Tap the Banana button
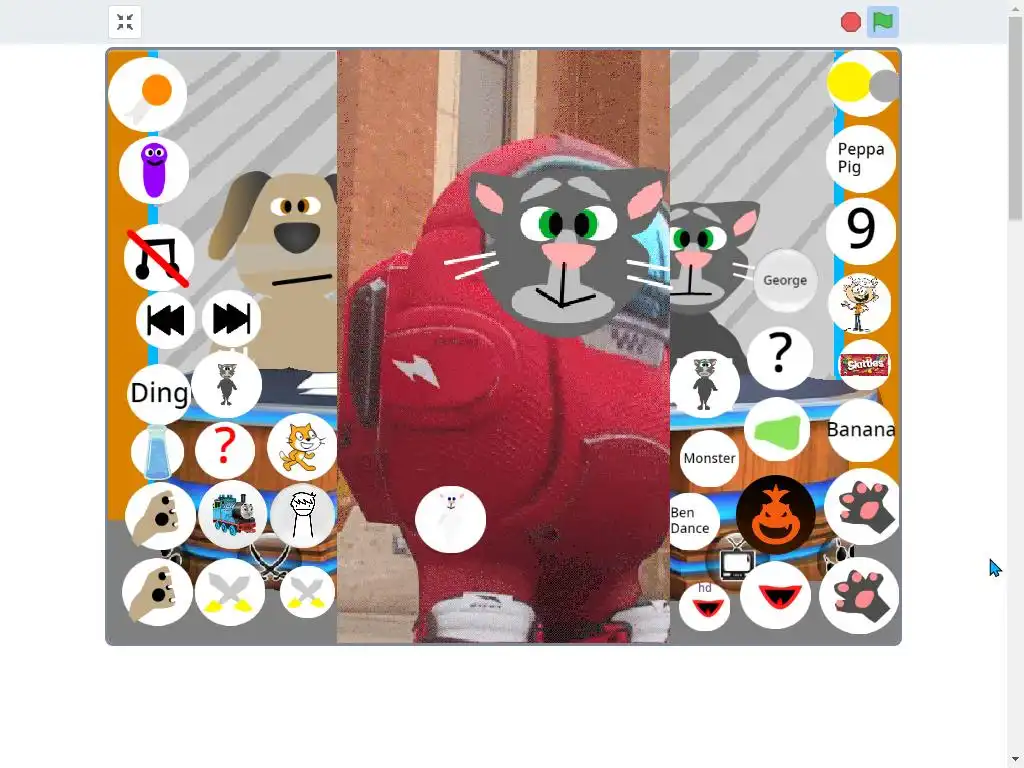Viewport: 1024px width, 768px height. click(x=860, y=430)
